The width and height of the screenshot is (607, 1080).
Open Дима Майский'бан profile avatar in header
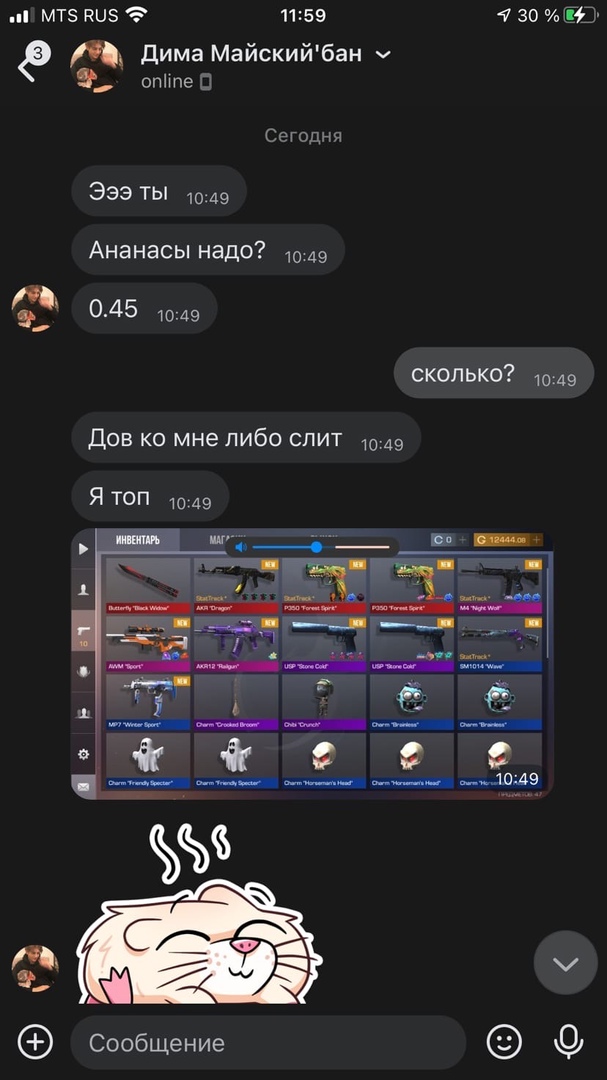coord(96,67)
